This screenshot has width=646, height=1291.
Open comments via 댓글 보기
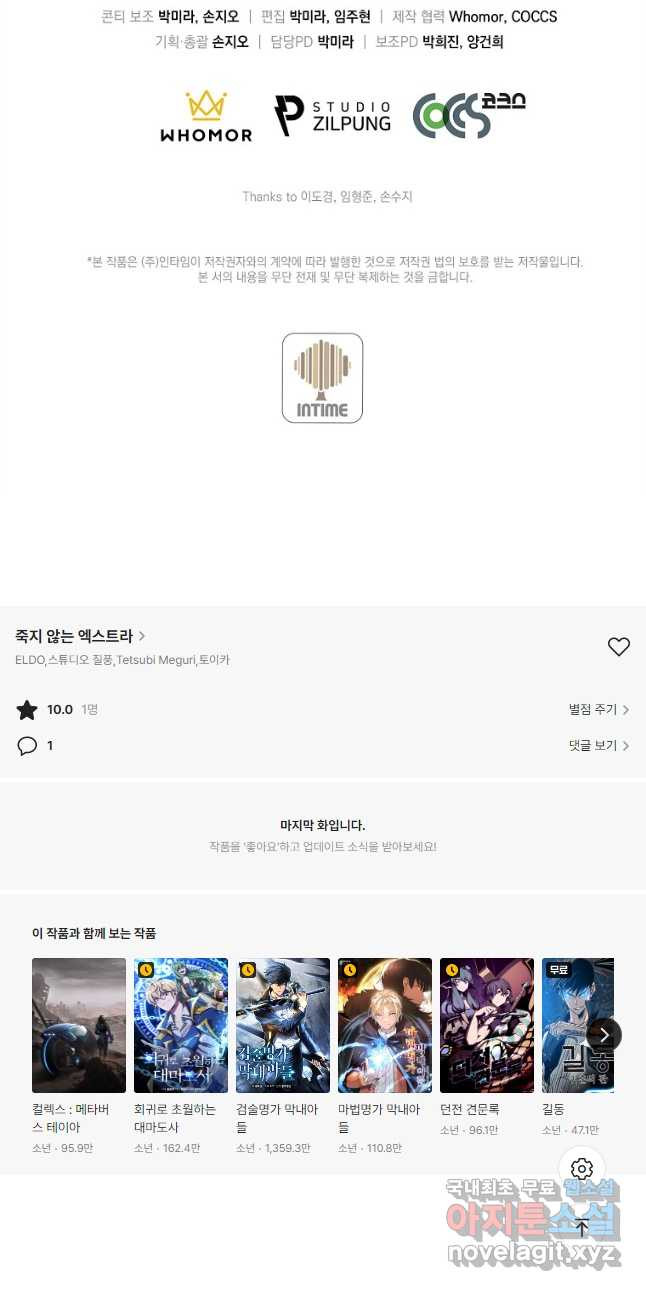[598, 746]
